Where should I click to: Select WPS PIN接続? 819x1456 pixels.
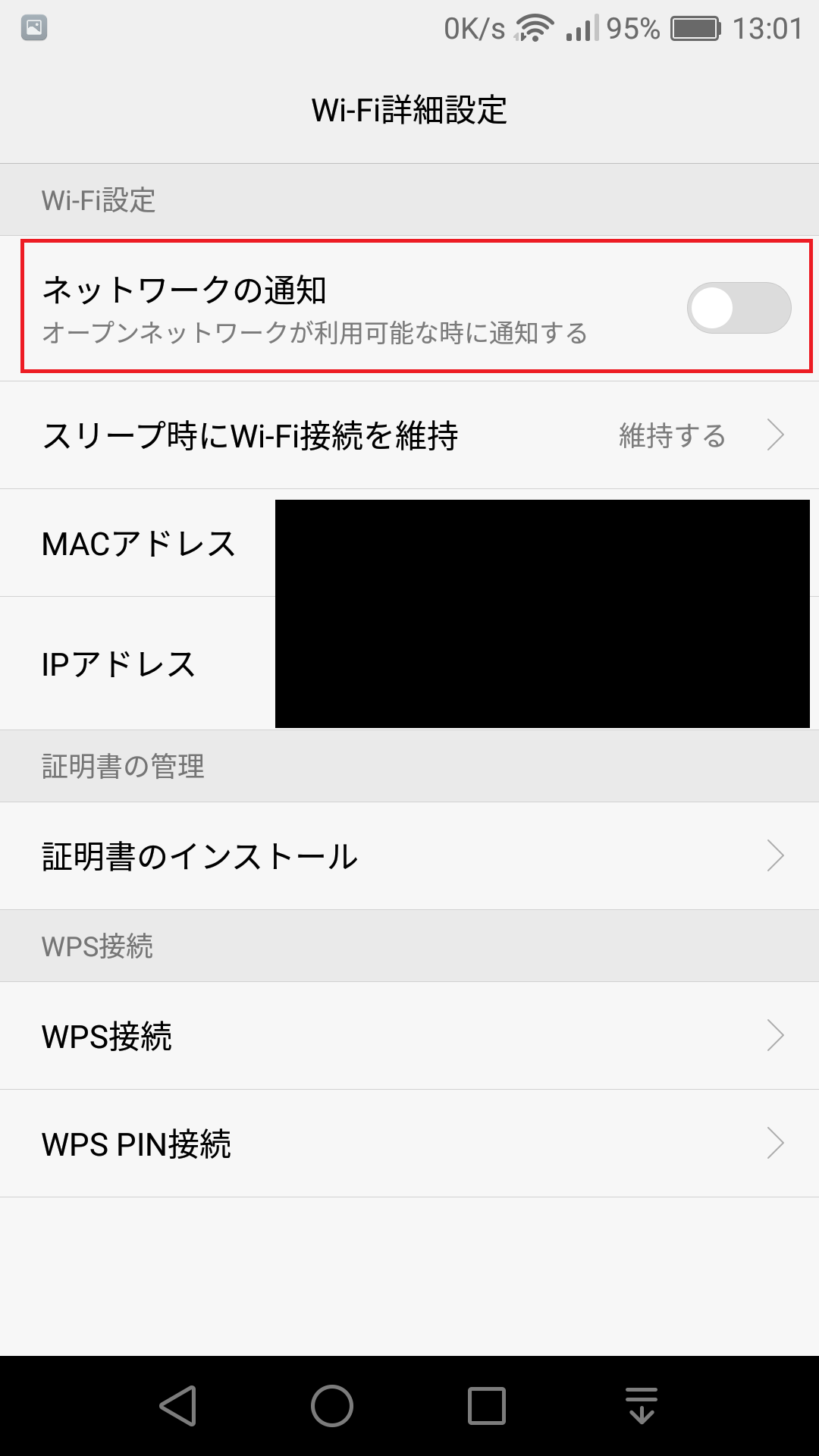tap(409, 1144)
